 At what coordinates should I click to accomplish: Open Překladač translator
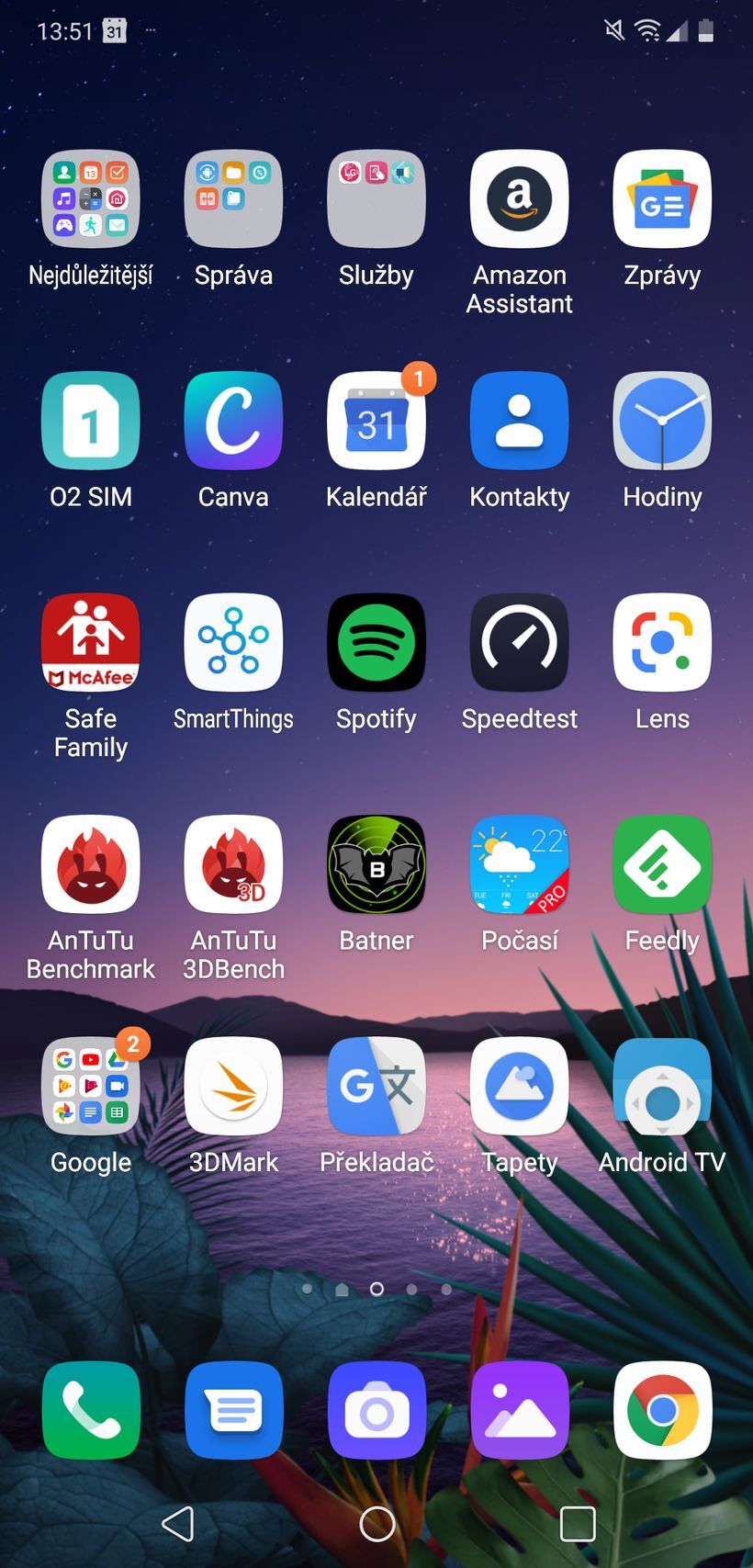tap(376, 1087)
